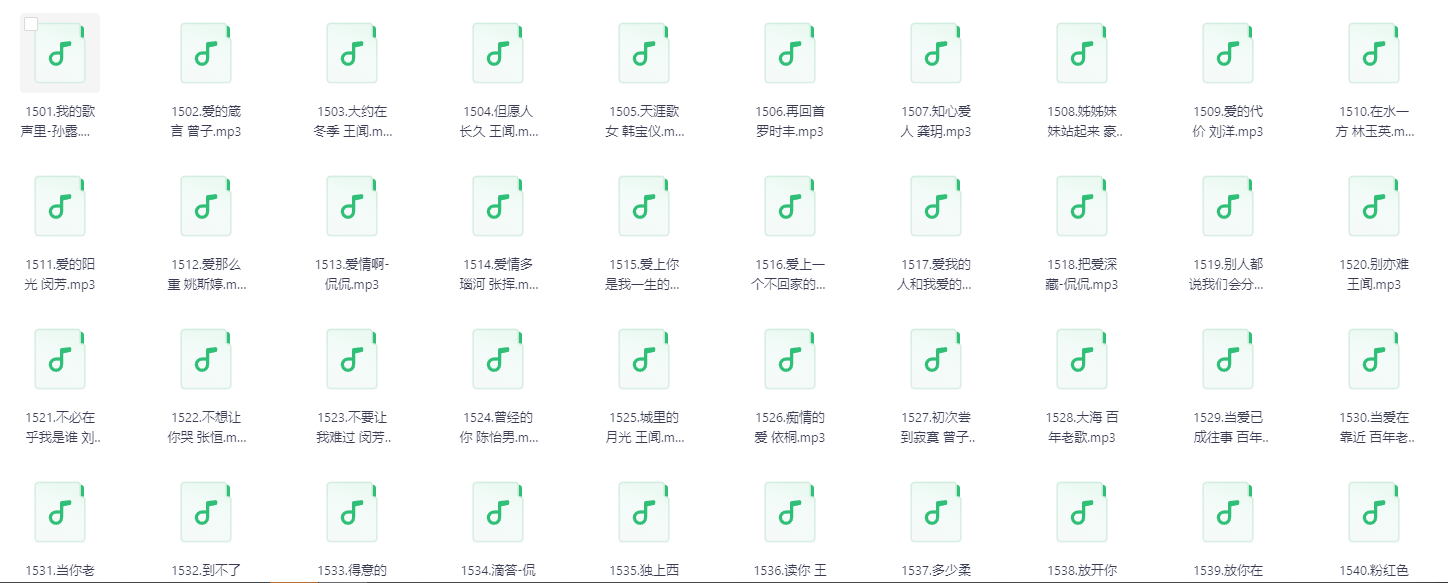Open the file 1525.城里的月光 王闻

pyautogui.click(x=644, y=359)
